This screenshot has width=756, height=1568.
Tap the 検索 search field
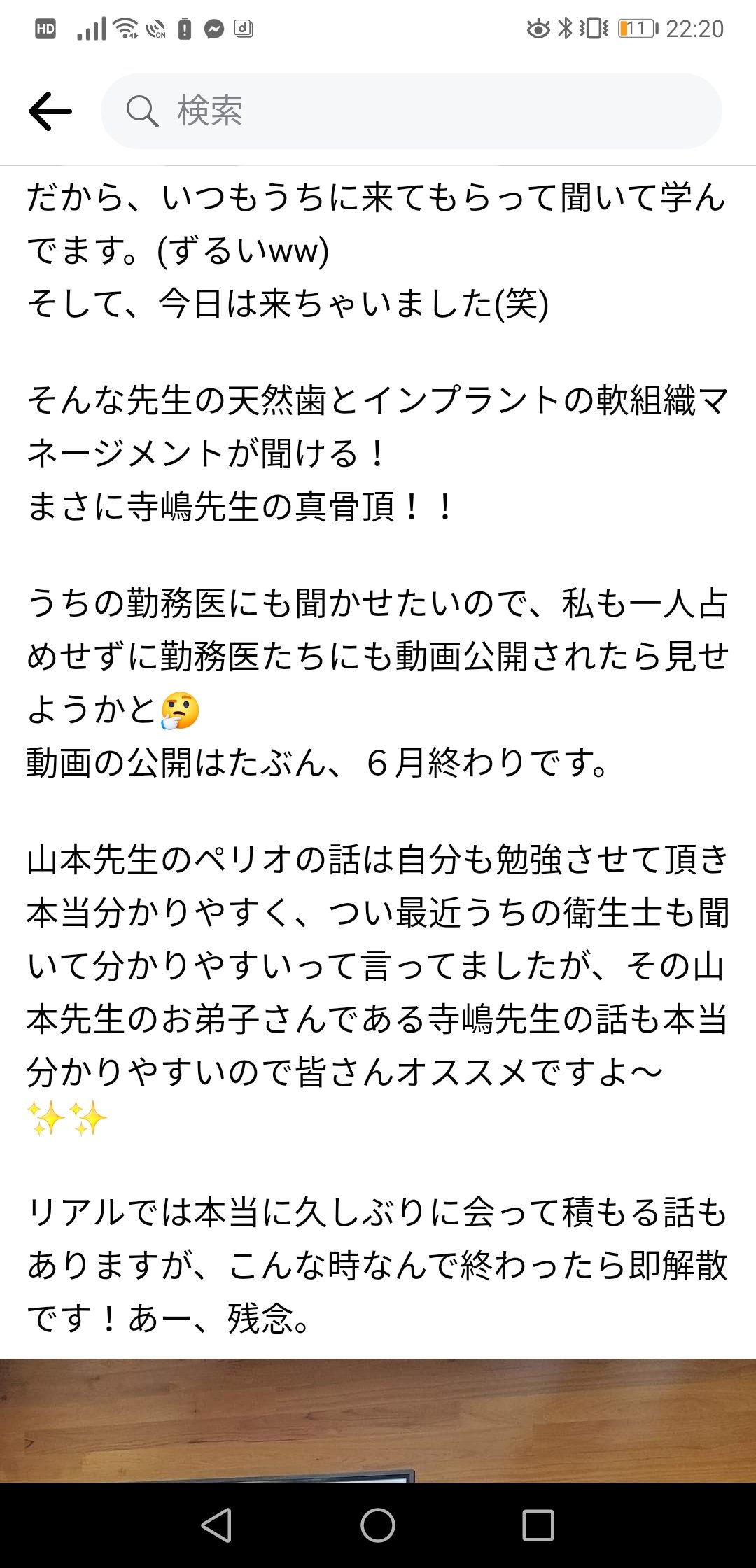(412, 111)
